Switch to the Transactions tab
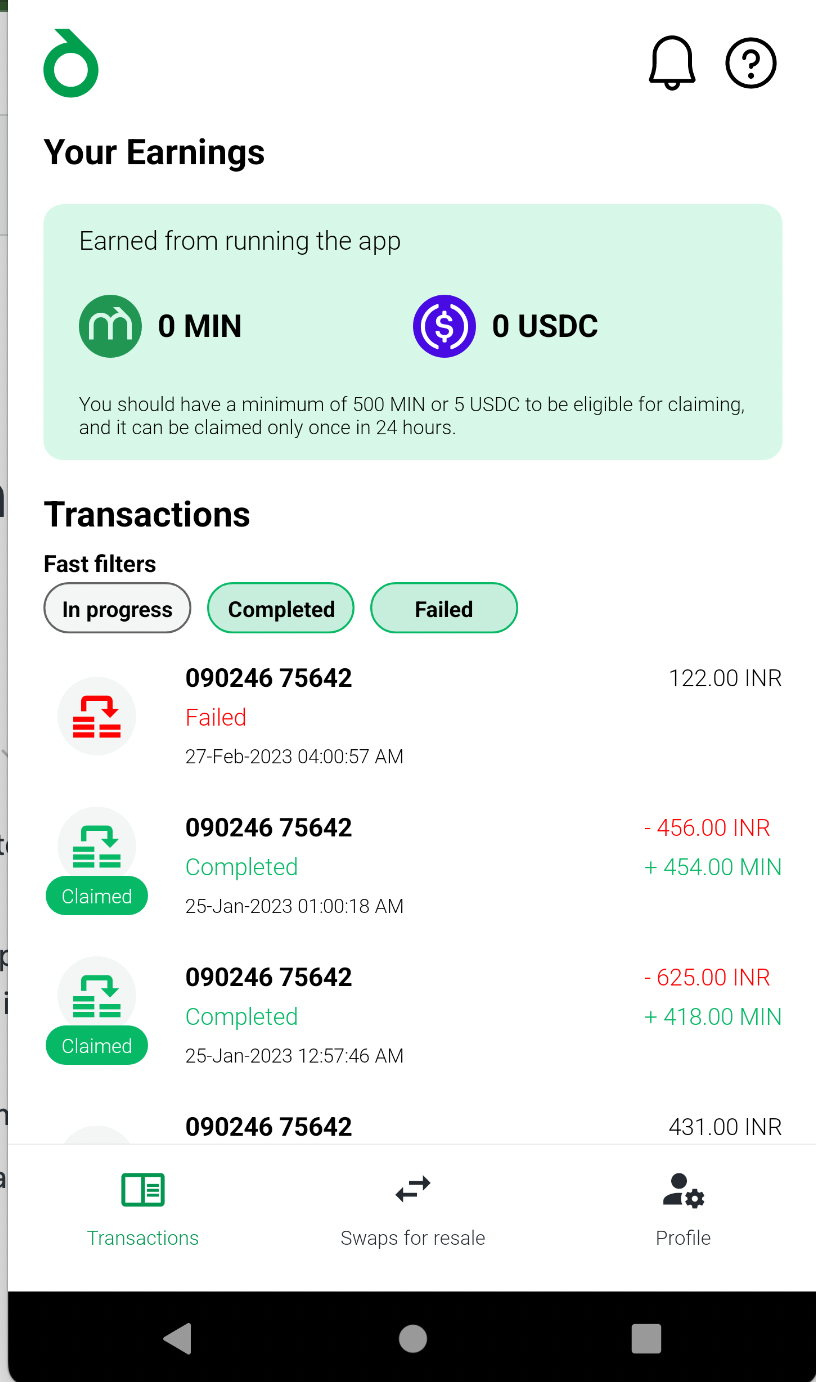 (143, 1210)
